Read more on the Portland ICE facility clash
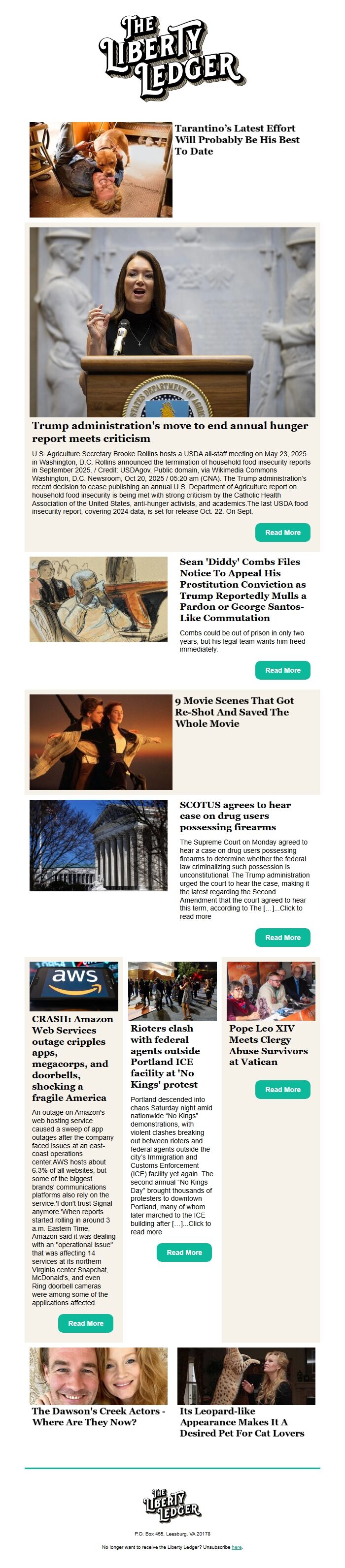This screenshot has width=345, height=1568. 184,1252
